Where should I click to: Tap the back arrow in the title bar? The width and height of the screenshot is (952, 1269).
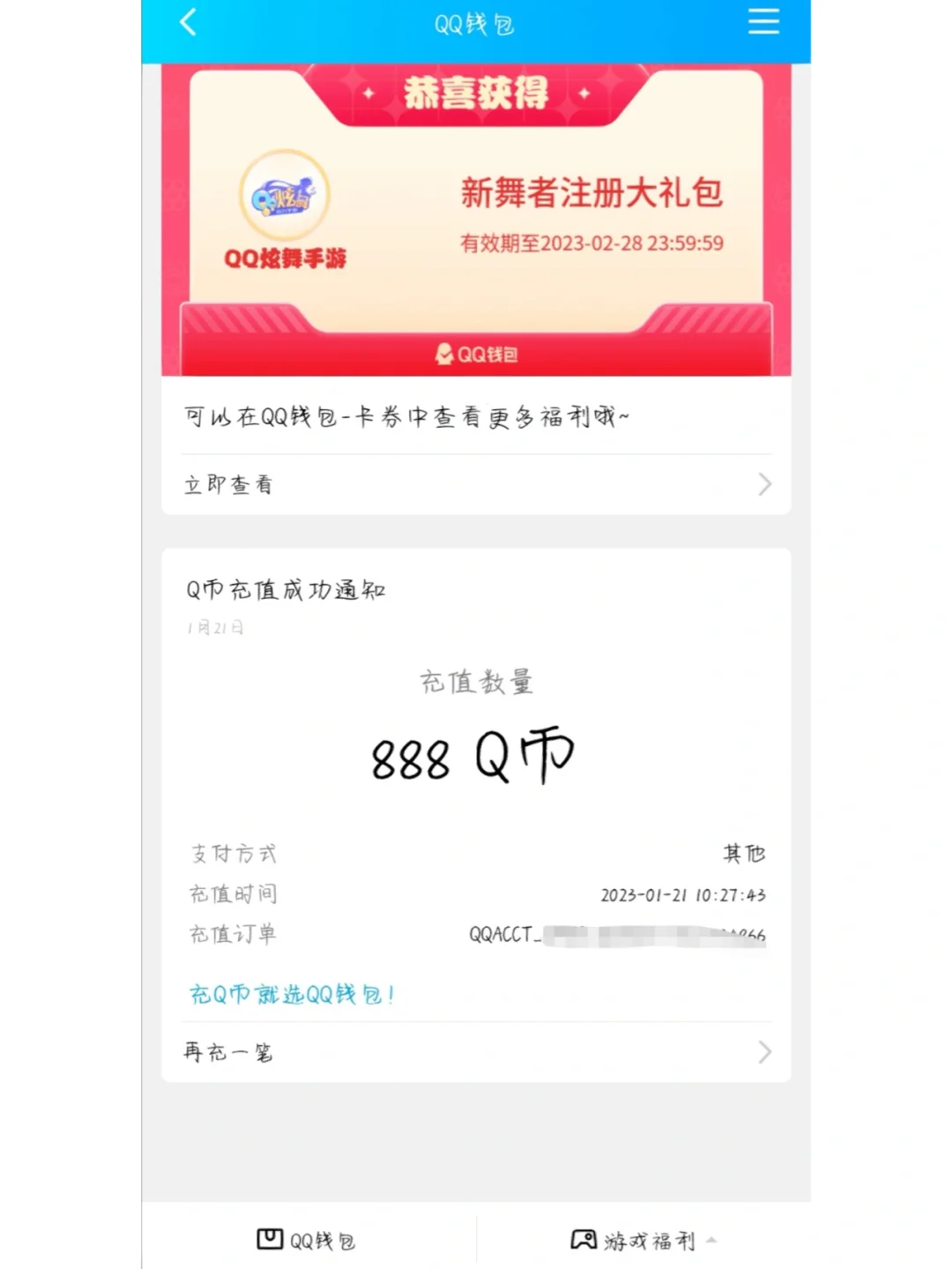point(187,23)
